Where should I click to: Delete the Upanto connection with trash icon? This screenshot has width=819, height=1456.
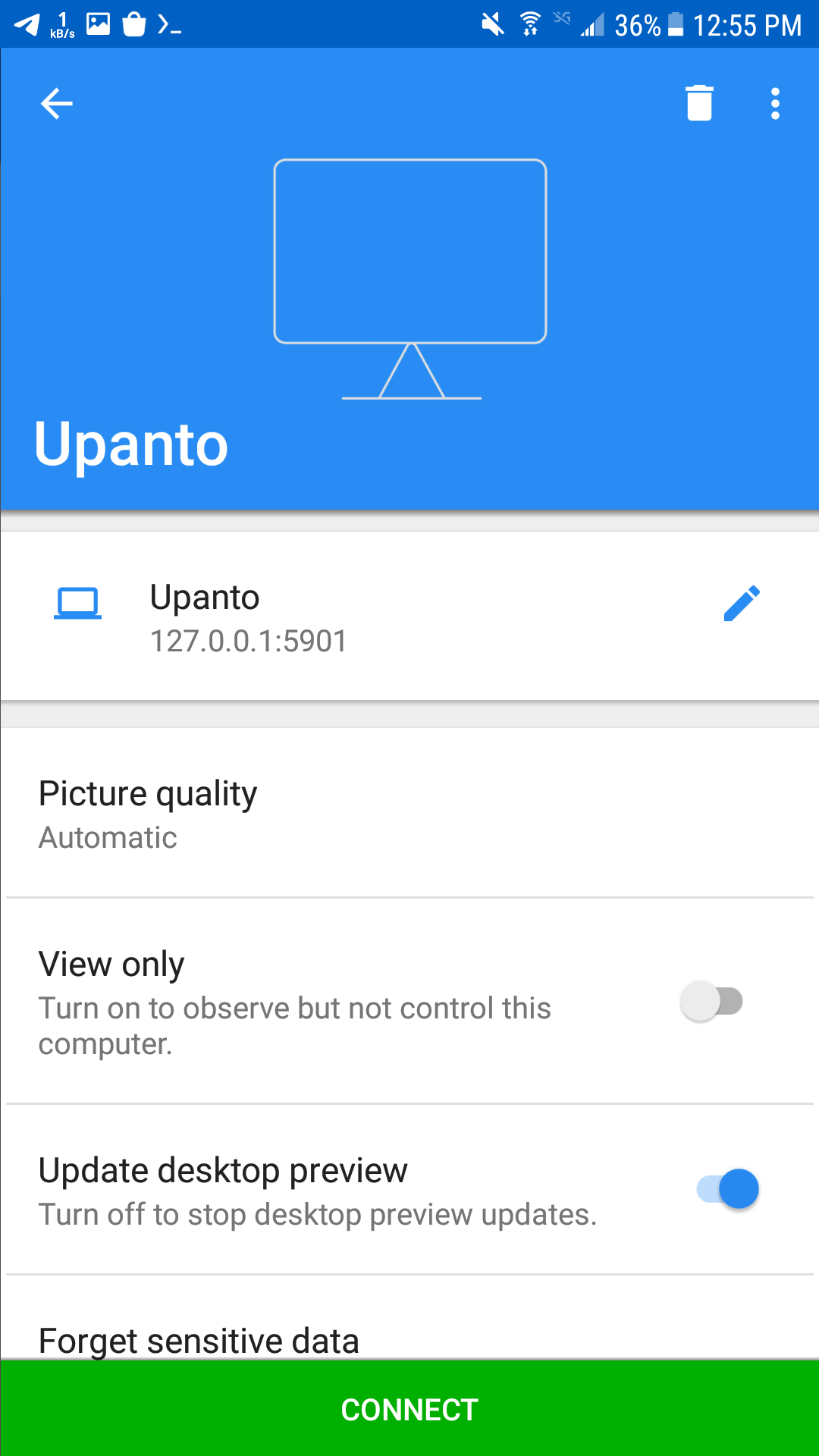(x=699, y=103)
